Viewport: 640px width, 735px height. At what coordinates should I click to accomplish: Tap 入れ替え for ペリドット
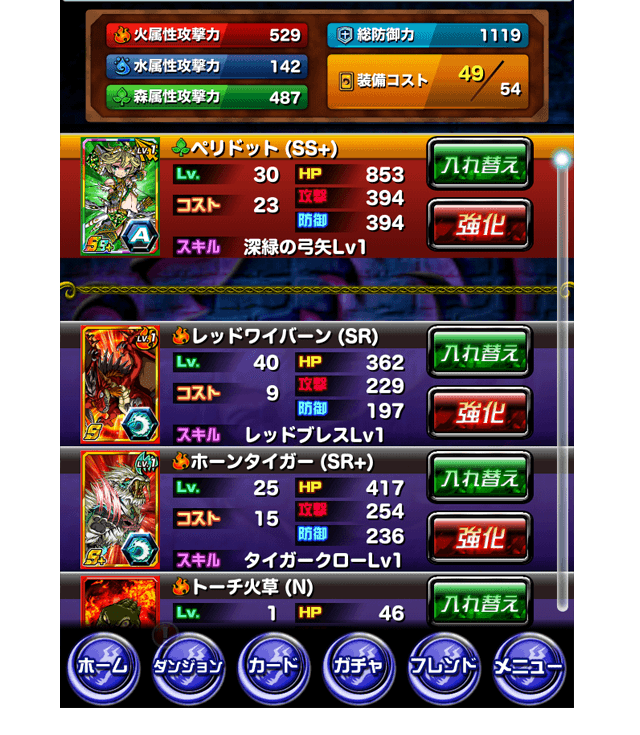pos(479,165)
